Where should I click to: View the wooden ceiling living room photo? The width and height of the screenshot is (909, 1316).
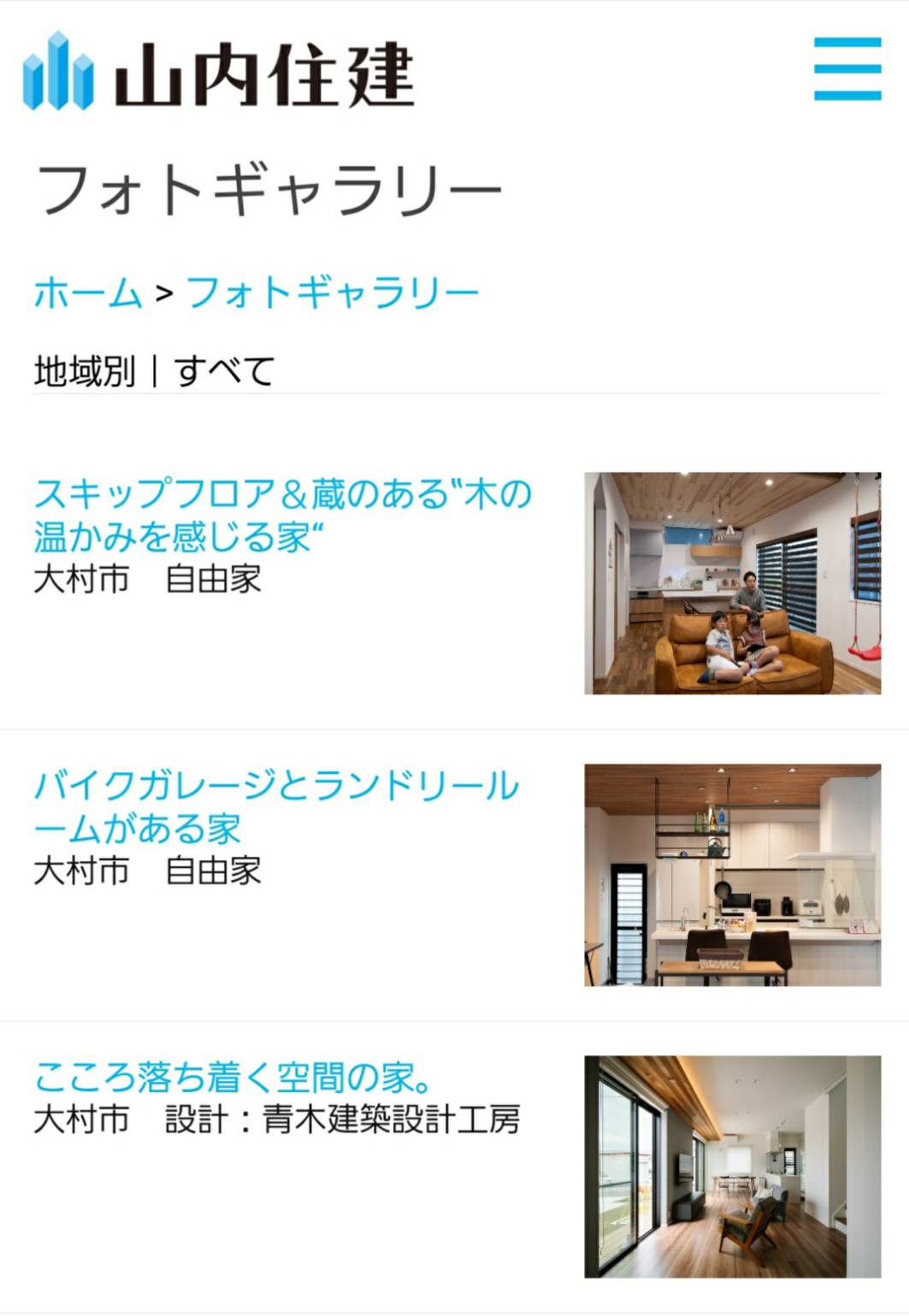732,1166
